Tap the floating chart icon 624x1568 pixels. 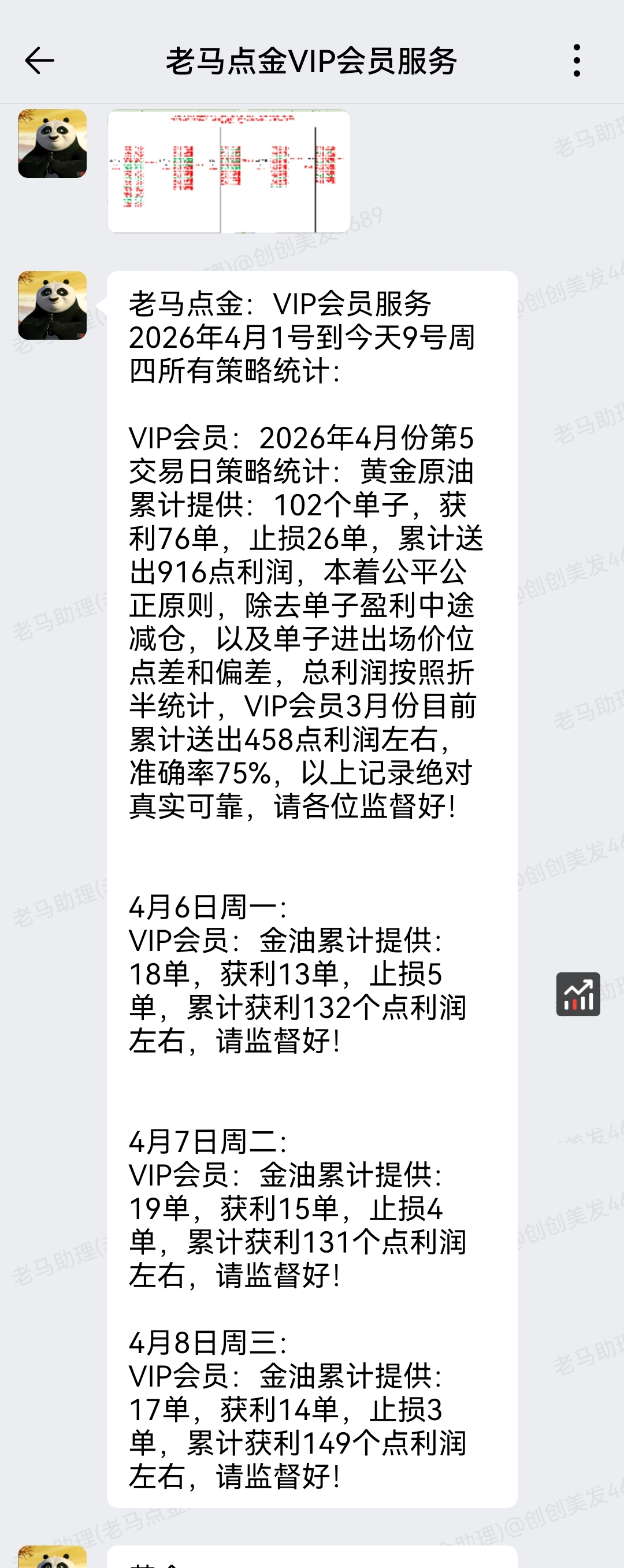tap(578, 994)
